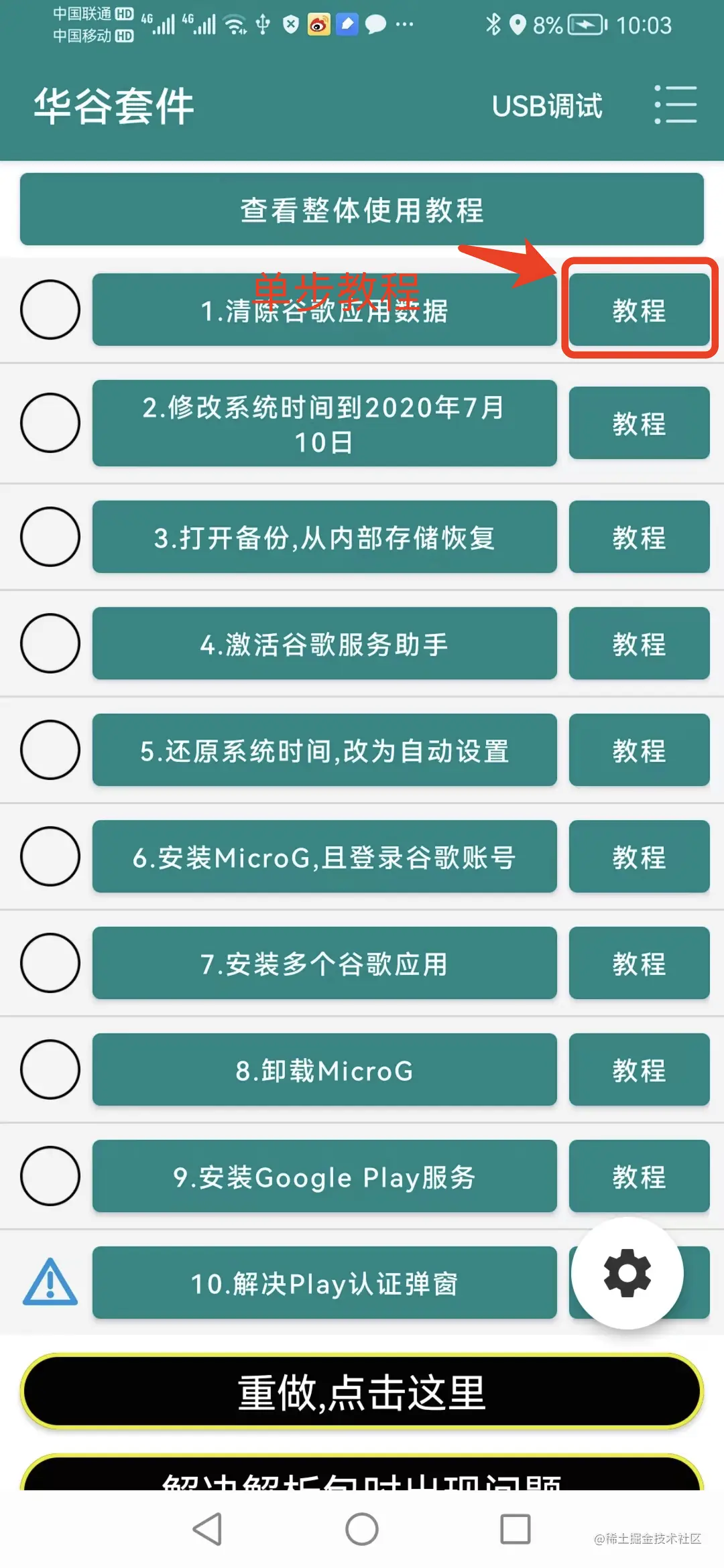Viewport: 724px width, 1568px height.
Task: Tap the chat bubble icon in the status bar
Action: point(376,25)
